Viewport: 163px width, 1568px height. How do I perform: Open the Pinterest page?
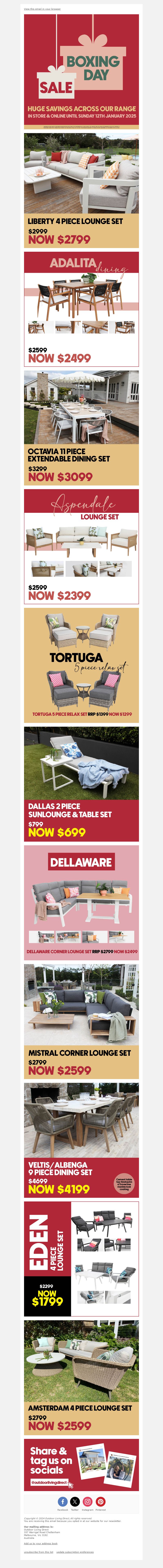pyautogui.click(x=100, y=1502)
